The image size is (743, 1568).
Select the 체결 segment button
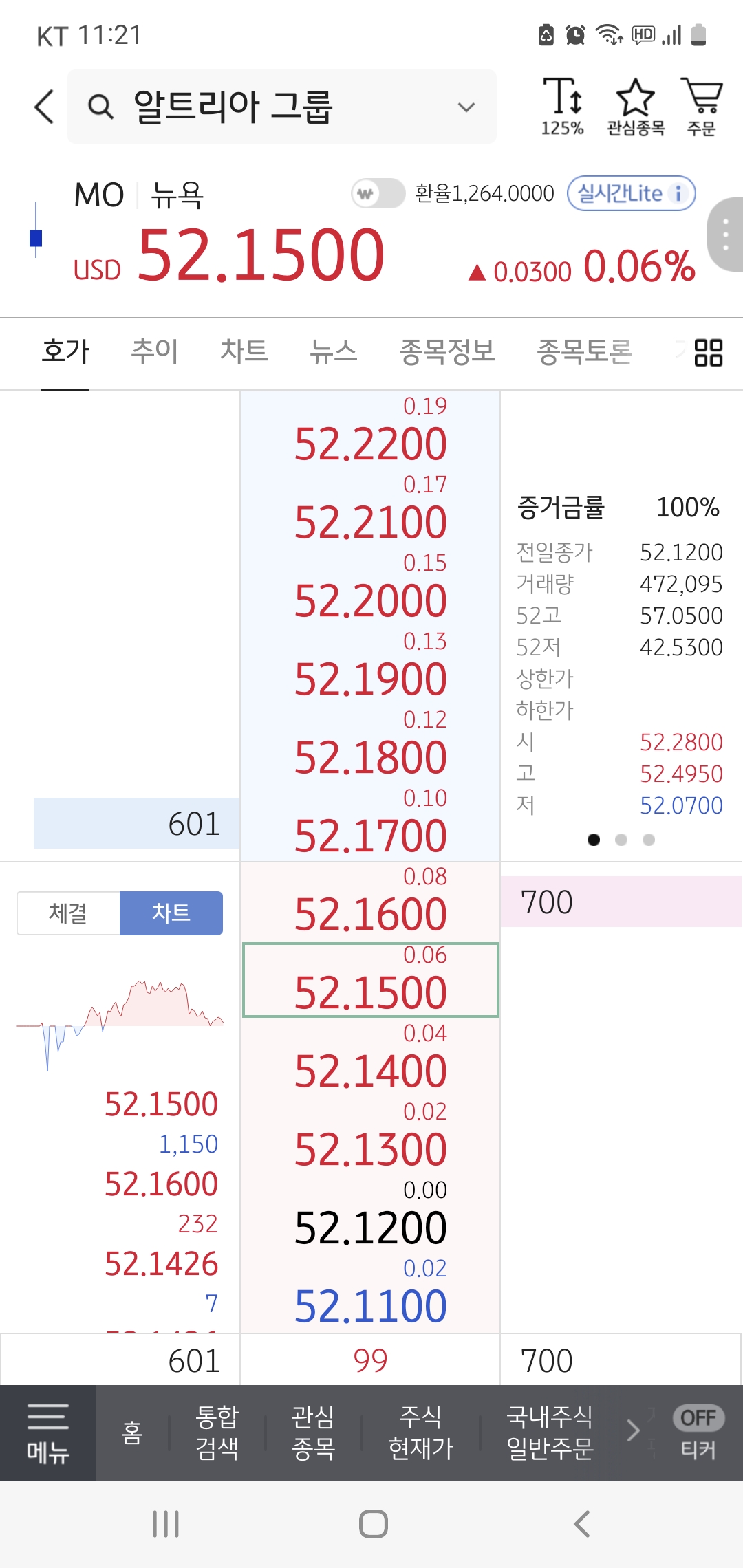point(68,913)
